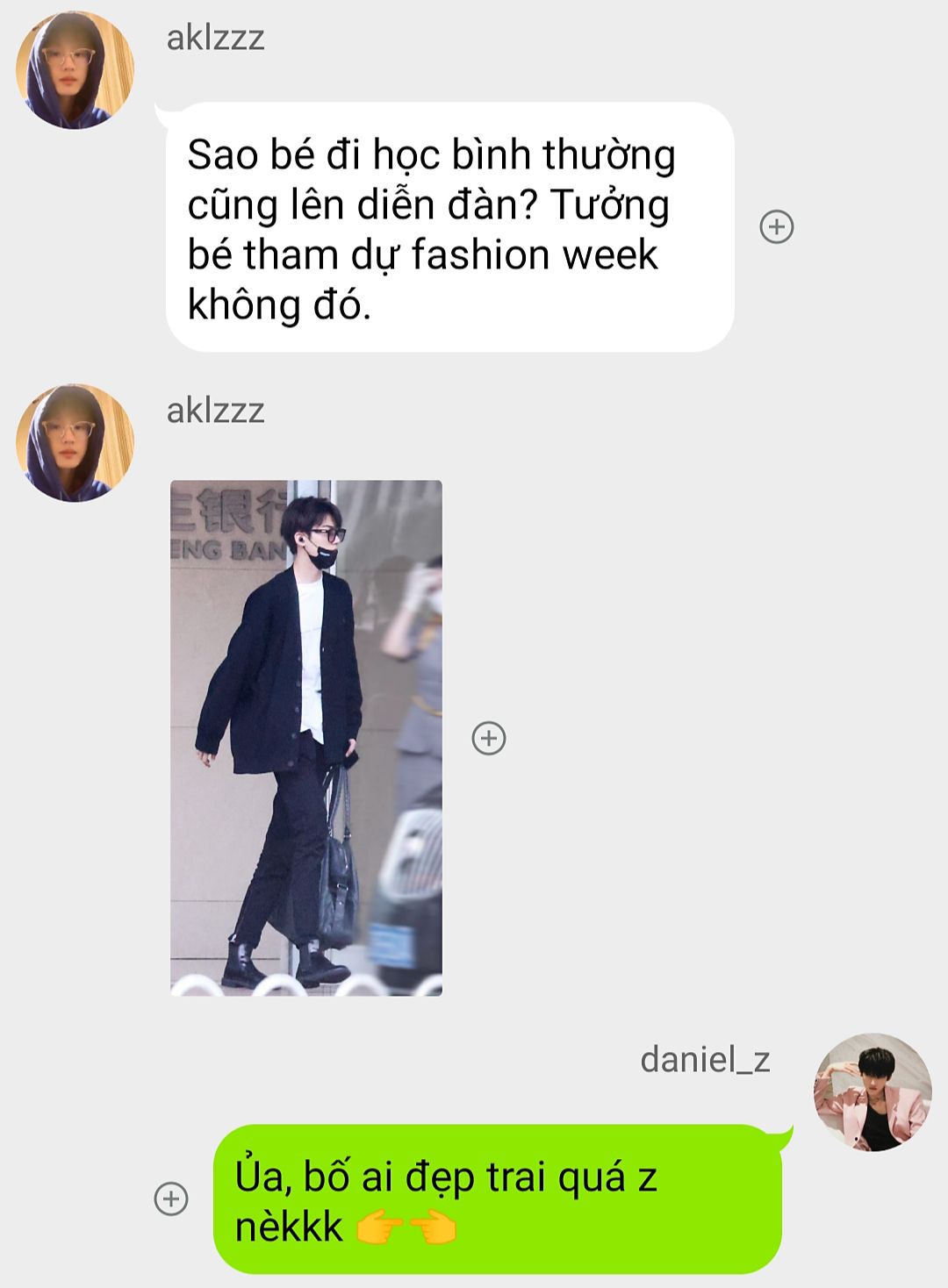This screenshot has width=948, height=1288.
Task: Tap the plus icon beside the shared photo
Action: click(489, 738)
